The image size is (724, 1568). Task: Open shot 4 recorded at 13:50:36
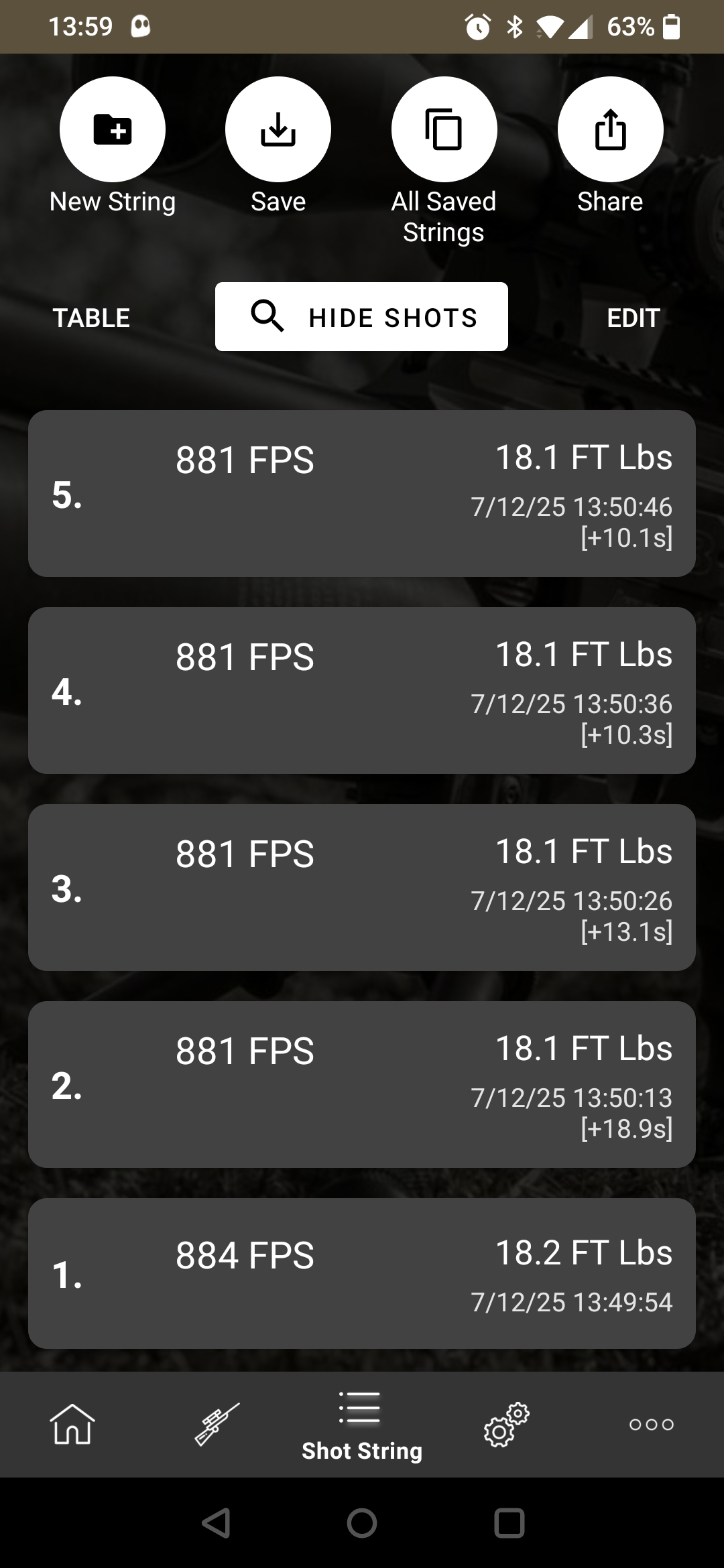point(362,691)
